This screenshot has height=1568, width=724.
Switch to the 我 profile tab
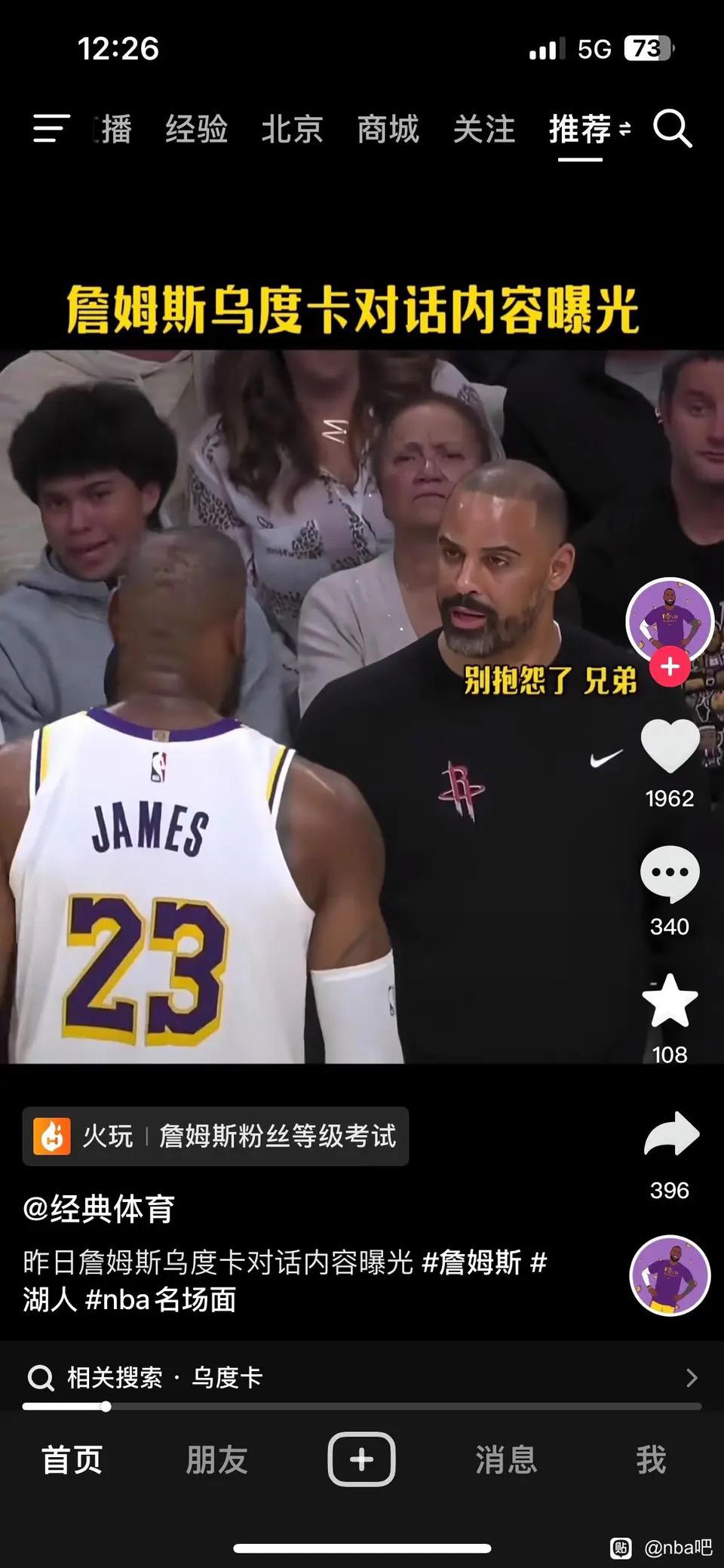(x=651, y=1459)
